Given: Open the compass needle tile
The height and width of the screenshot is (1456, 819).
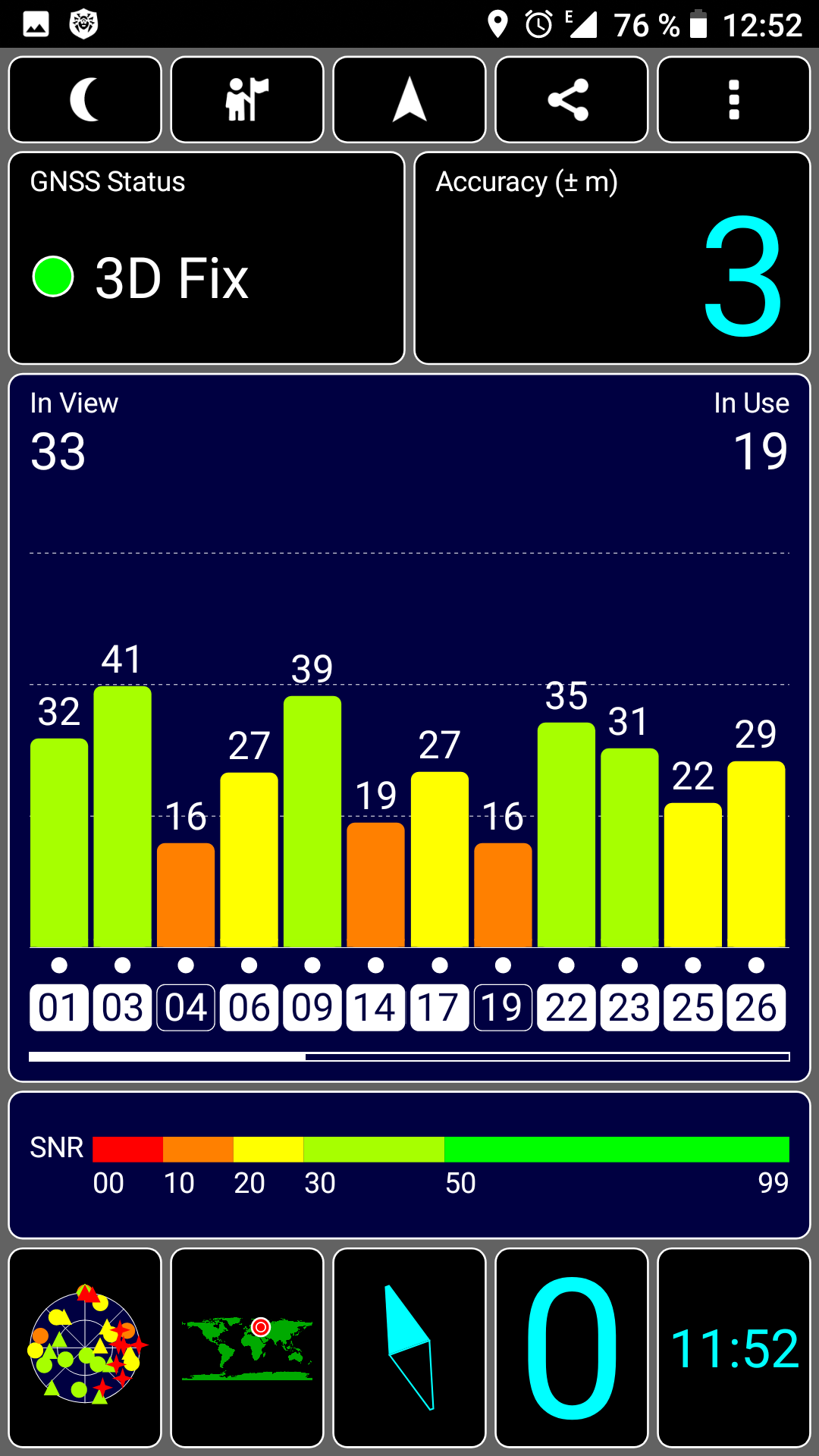Looking at the screenshot, I should tap(409, 1348).
